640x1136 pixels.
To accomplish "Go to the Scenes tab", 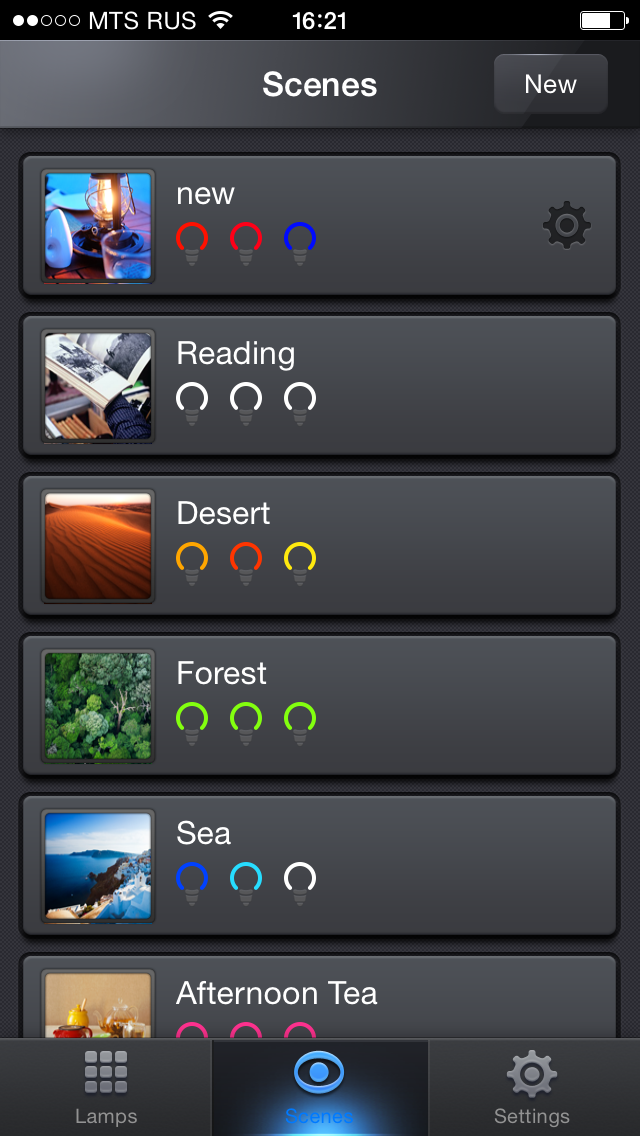I will 319,1088.
